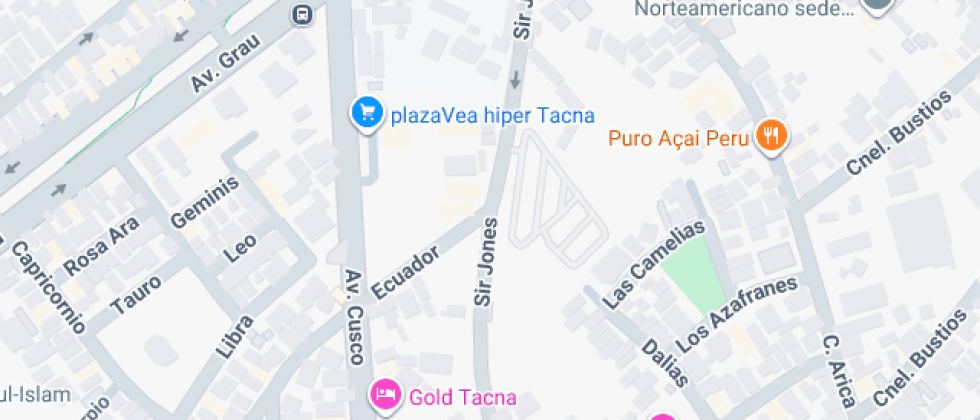
Task: Open the Norteamericano sede place marker
Action: tap(877, 5)
